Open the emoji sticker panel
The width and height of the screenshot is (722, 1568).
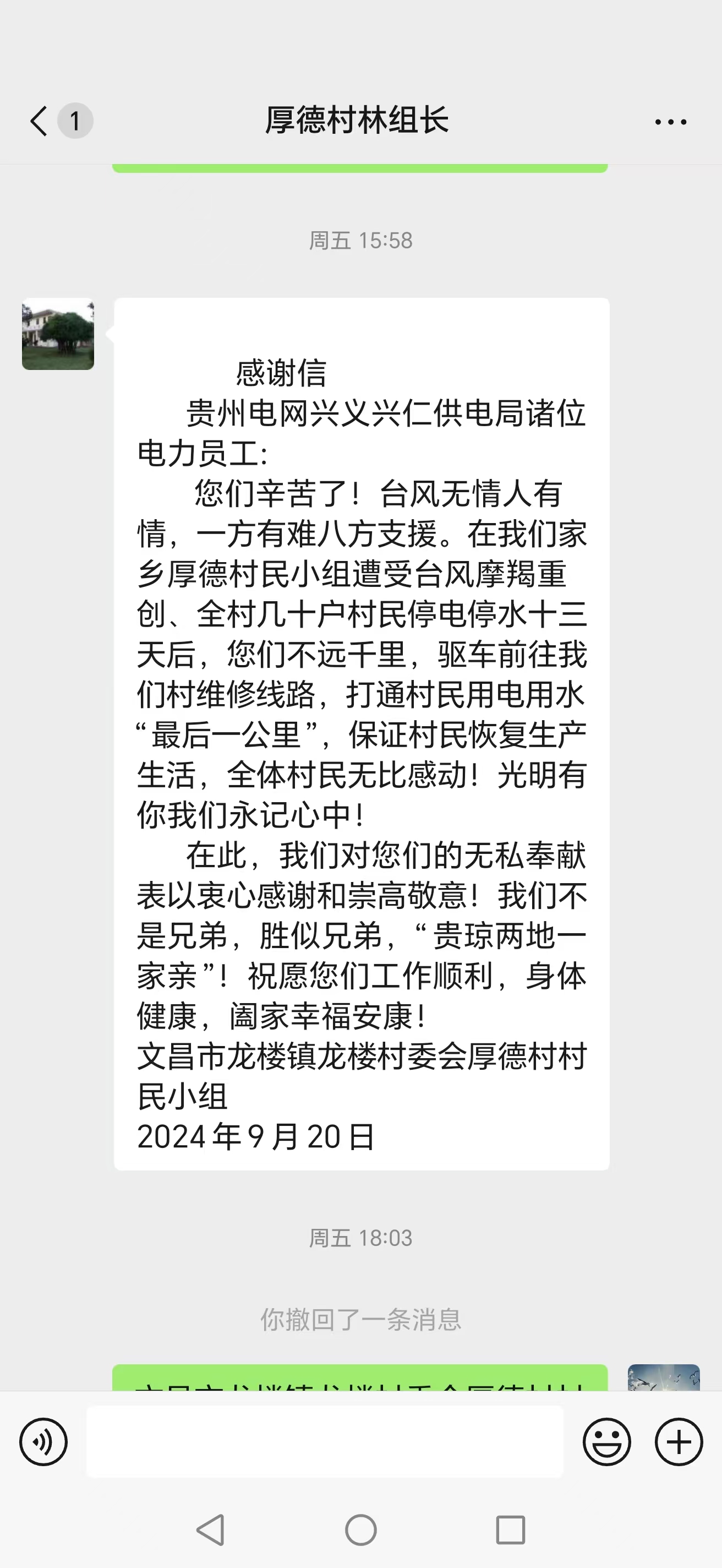[606, 1441]
